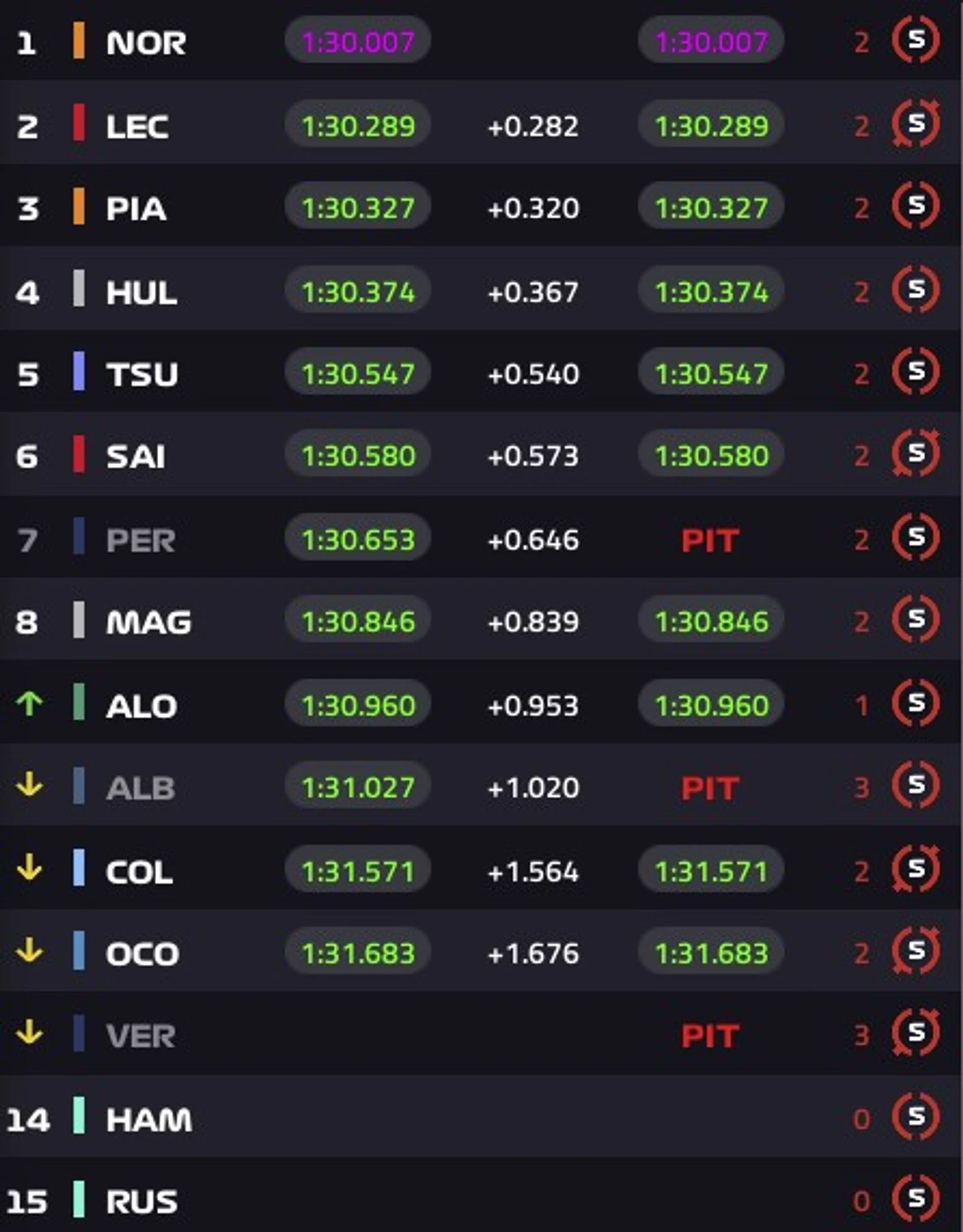Viewport: 963px width, 1232px height.
Task: Open the COL timing row
Action: coord(139,872)
